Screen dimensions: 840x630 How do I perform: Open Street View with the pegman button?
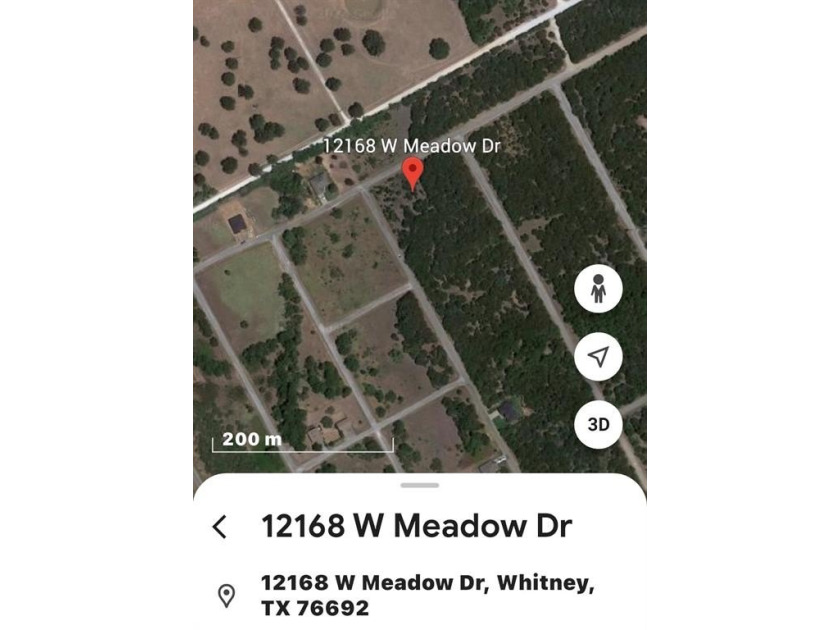[x=598, y=289]
